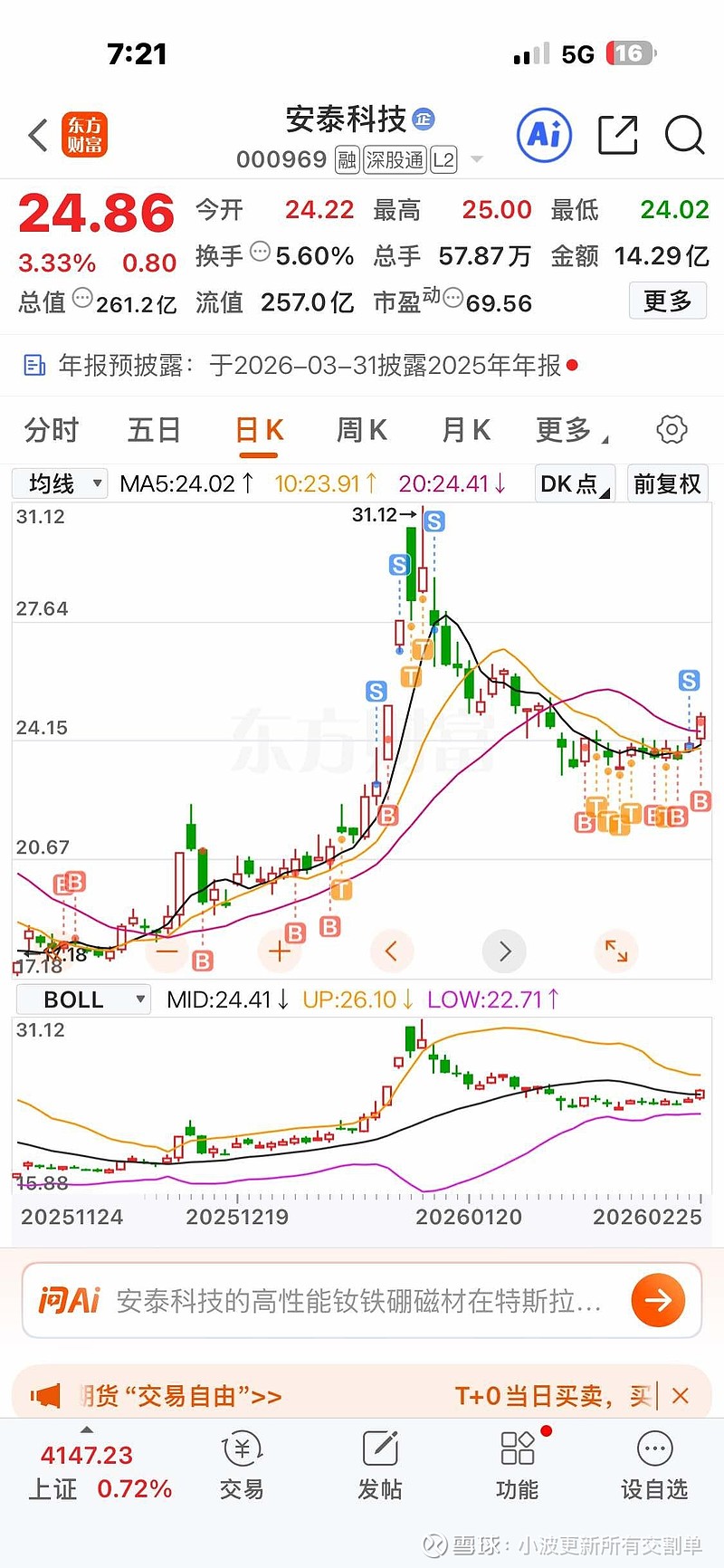The height and width of the screenshot is (1568, 724).
Task: Open the 前复权 adjustment selector
Action: tap(667, 484)
